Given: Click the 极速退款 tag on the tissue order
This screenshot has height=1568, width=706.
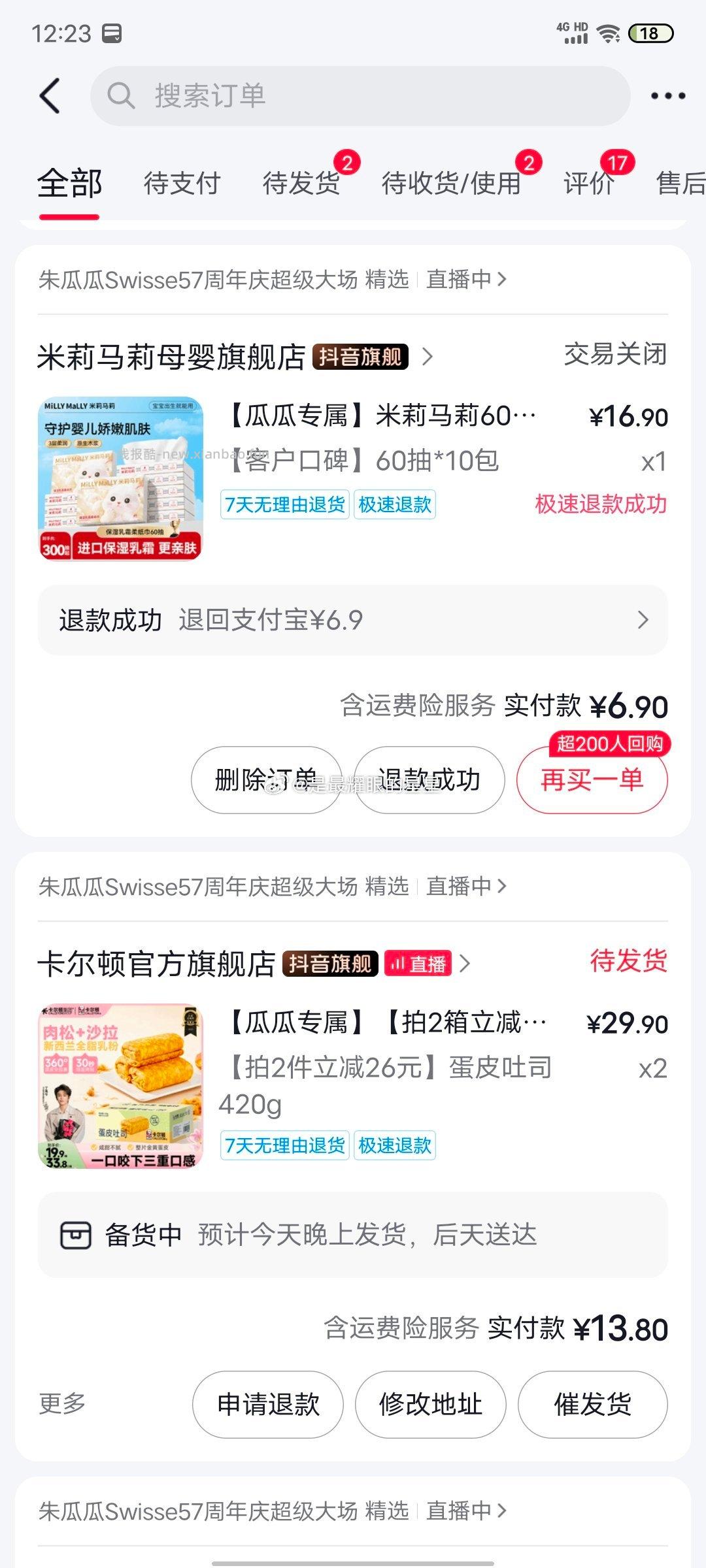Looking at the screenshot, I should coord(395,504).
